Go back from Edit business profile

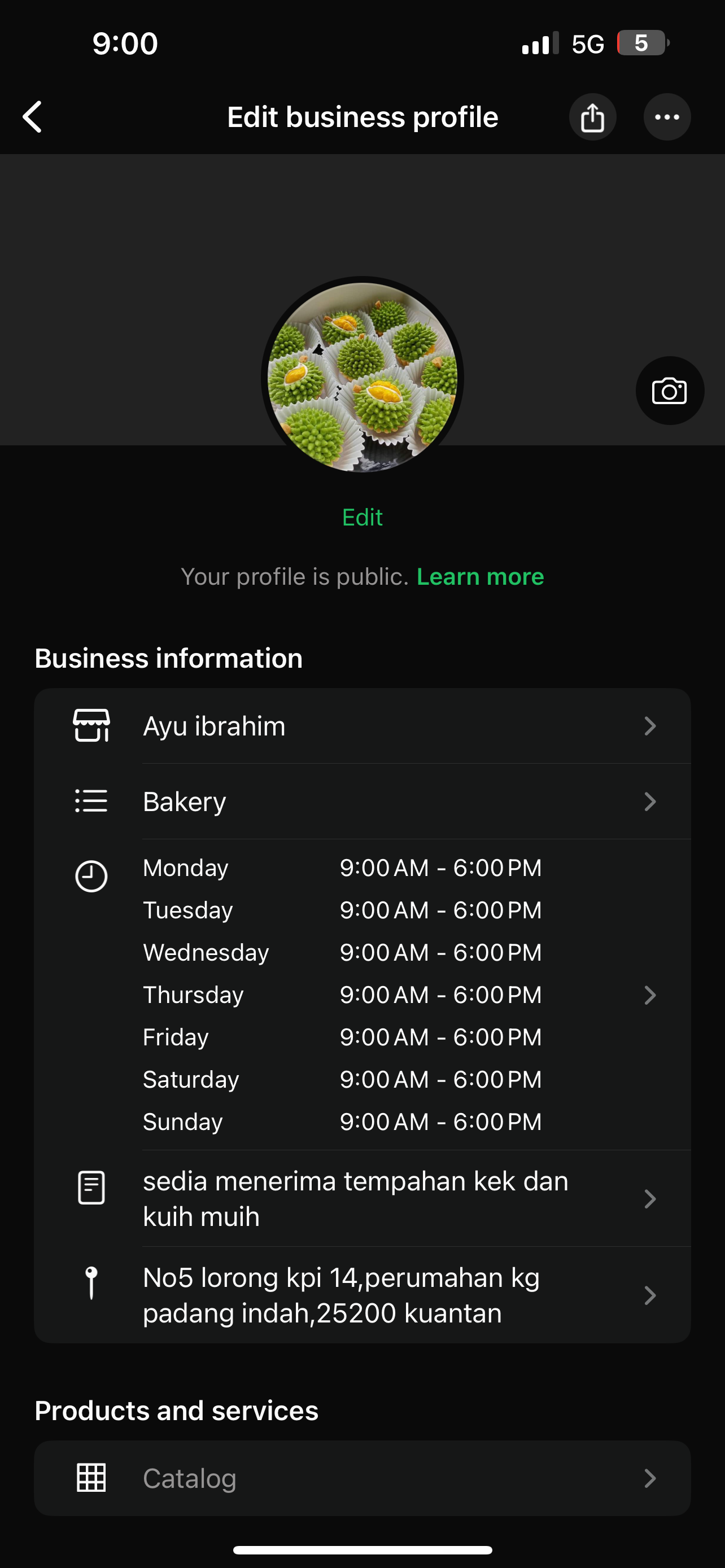[x=33, y=117]
